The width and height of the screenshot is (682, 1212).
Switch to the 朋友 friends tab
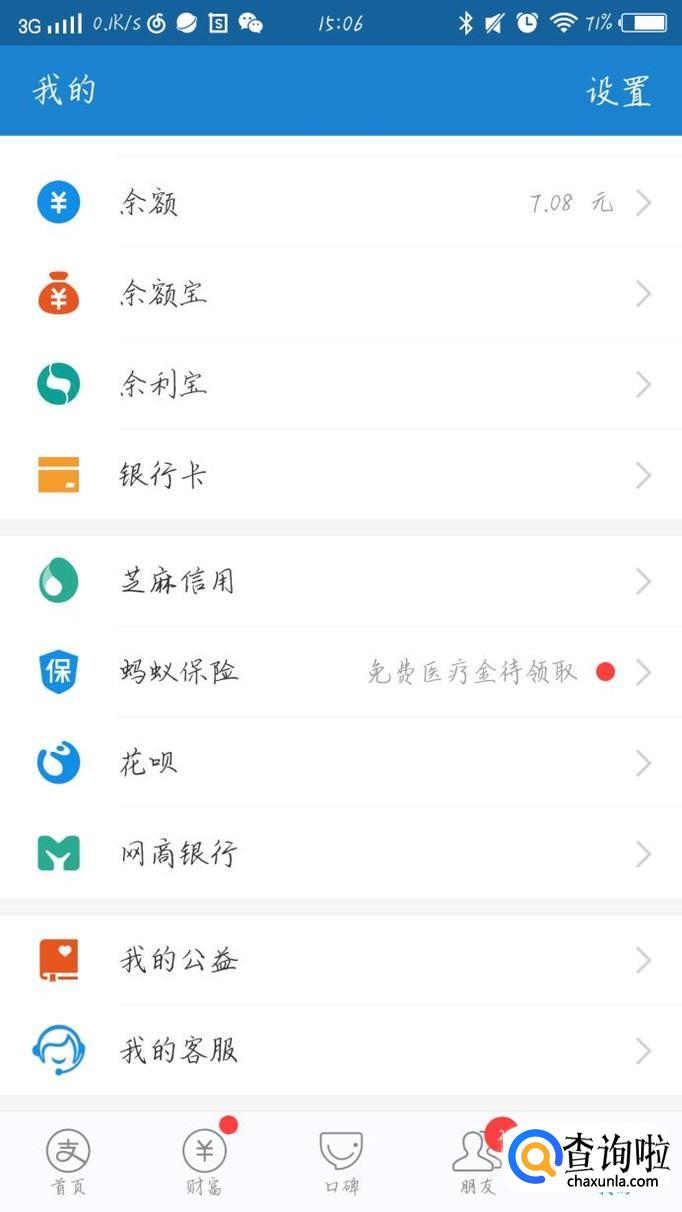(x=474, y=1162)
